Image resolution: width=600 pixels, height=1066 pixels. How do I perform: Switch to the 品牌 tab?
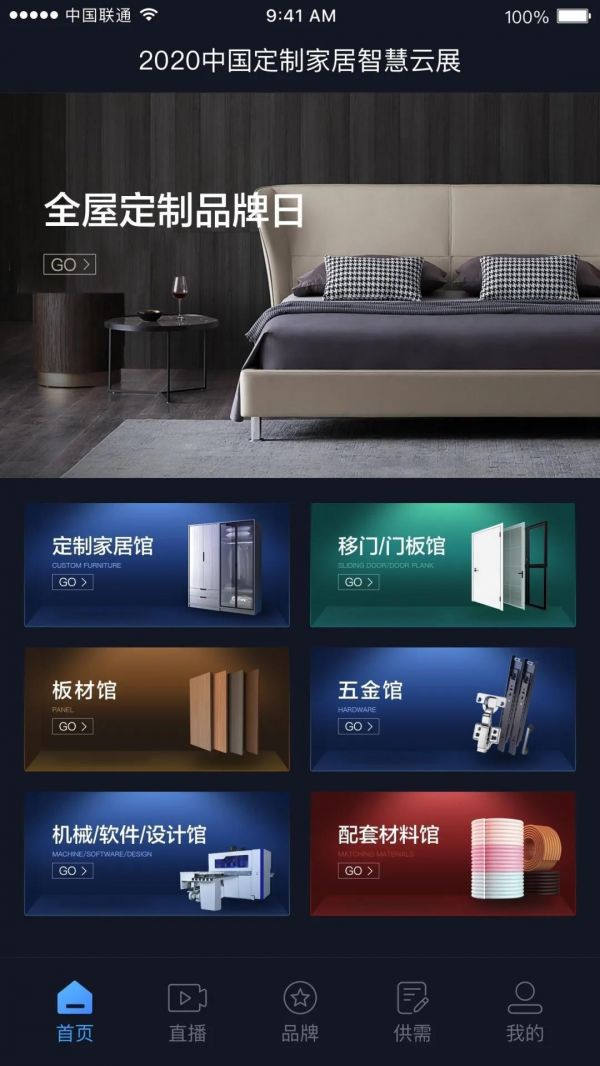click(300, 1012)
